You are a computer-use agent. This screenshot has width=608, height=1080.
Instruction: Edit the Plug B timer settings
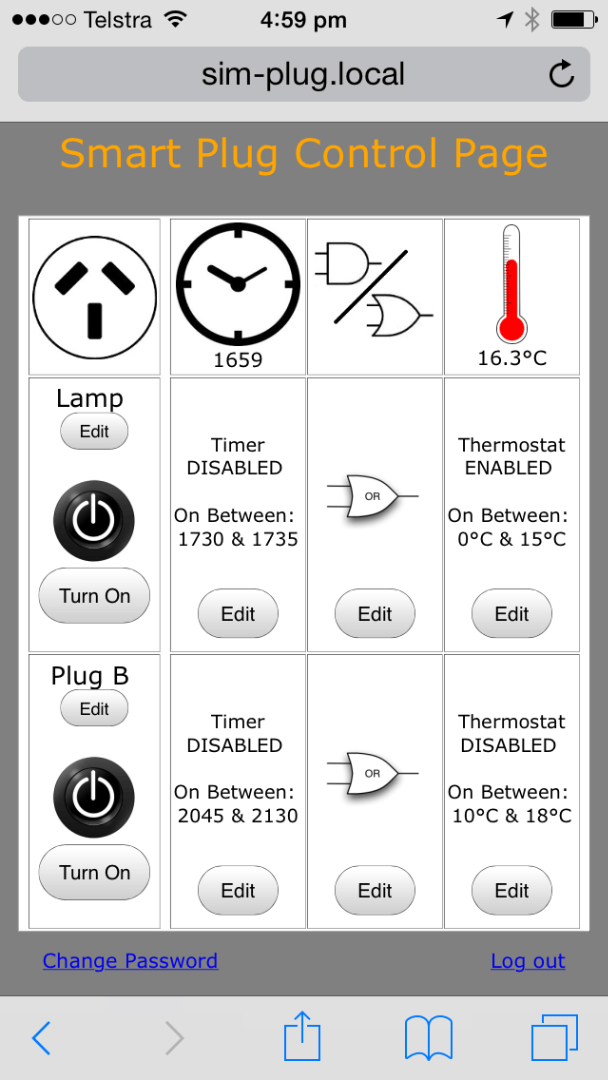point(238,891)
